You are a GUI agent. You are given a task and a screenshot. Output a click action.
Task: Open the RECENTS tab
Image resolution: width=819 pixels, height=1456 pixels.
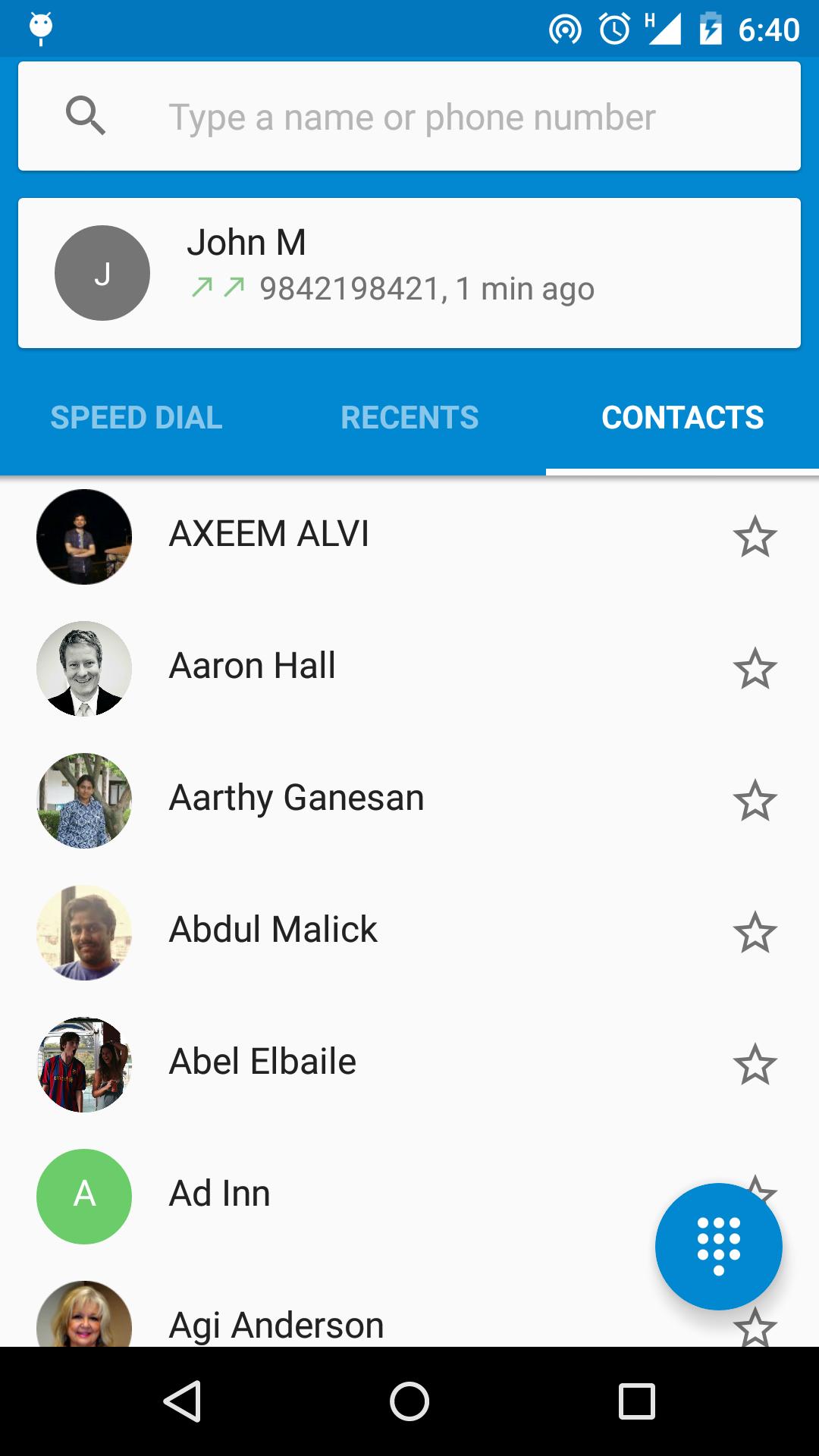pos(409,417)
